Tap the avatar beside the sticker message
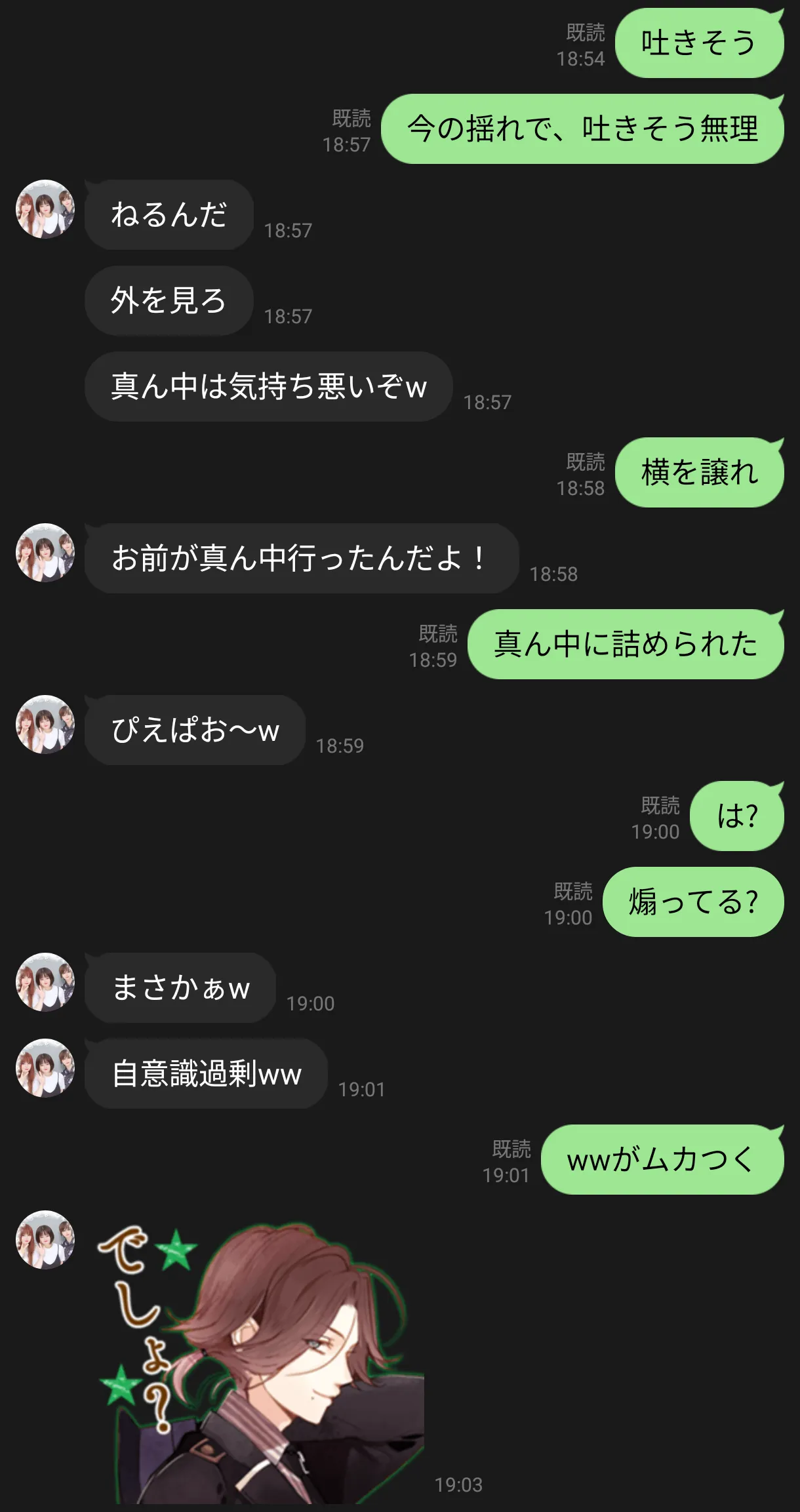 [x=45, y=1240]
